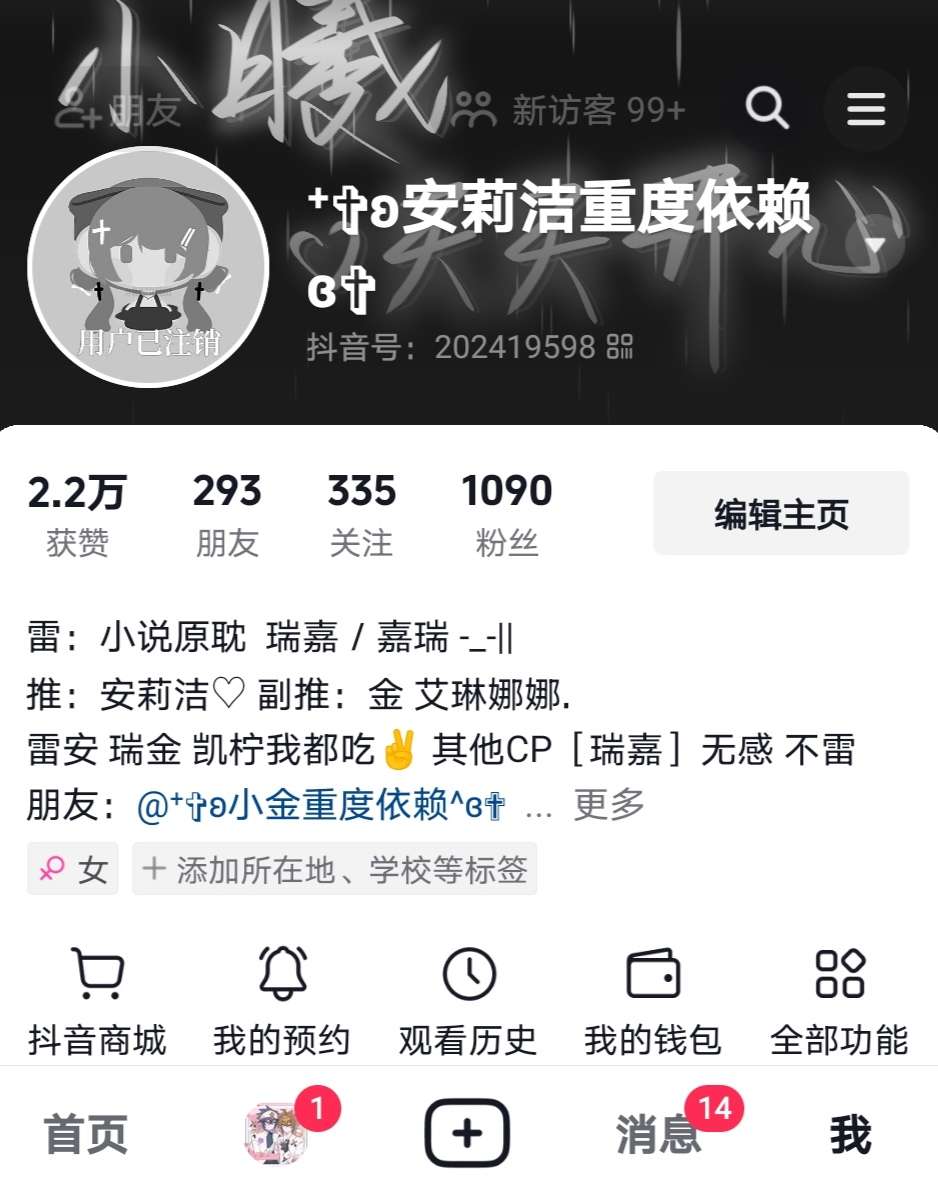Tap 编辑主页 to edit profile
Viewport: 938px width, 1200px height.
781,514
